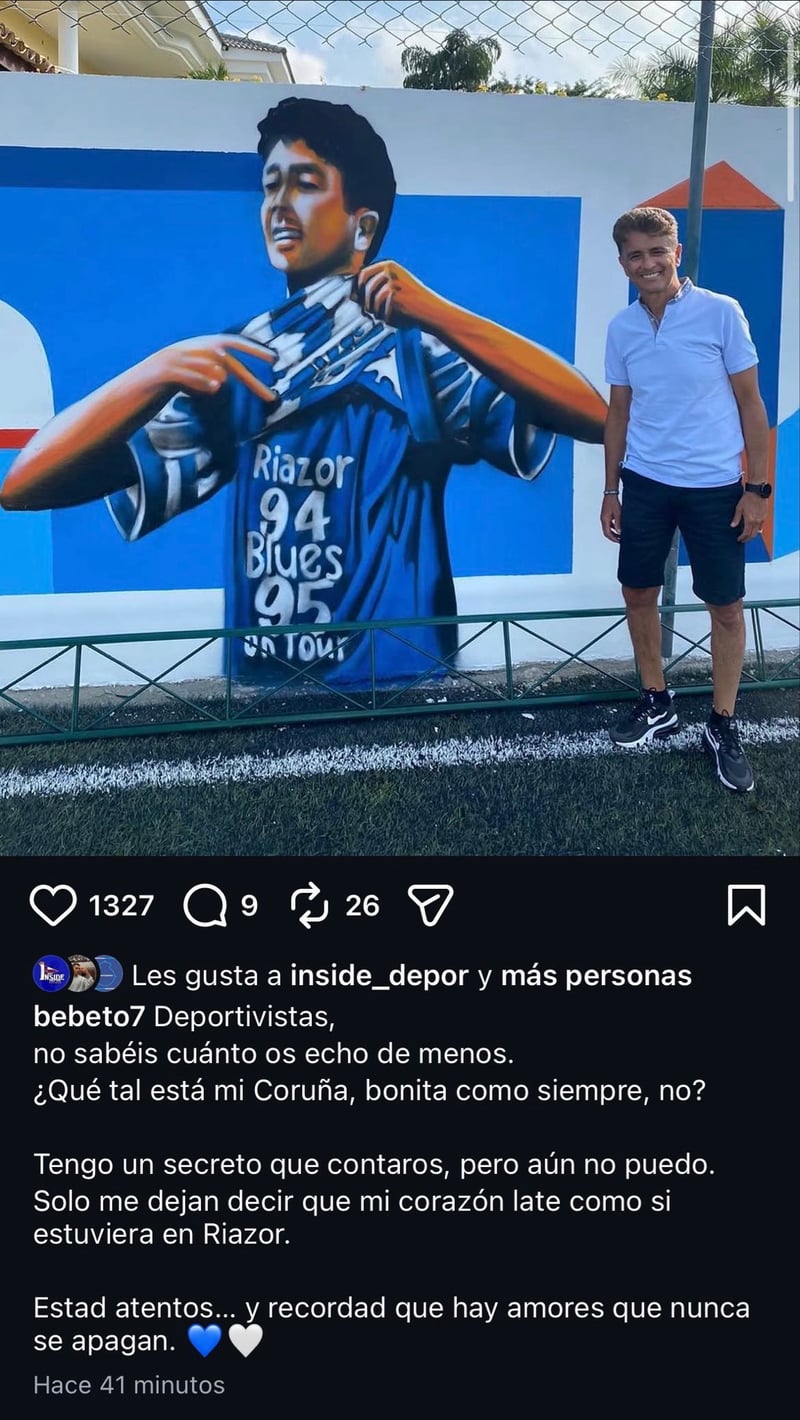This screenshot has width=800, height=1420.
Task: Open the inside_depor profile from likes
Action: (x=379, y=975)
